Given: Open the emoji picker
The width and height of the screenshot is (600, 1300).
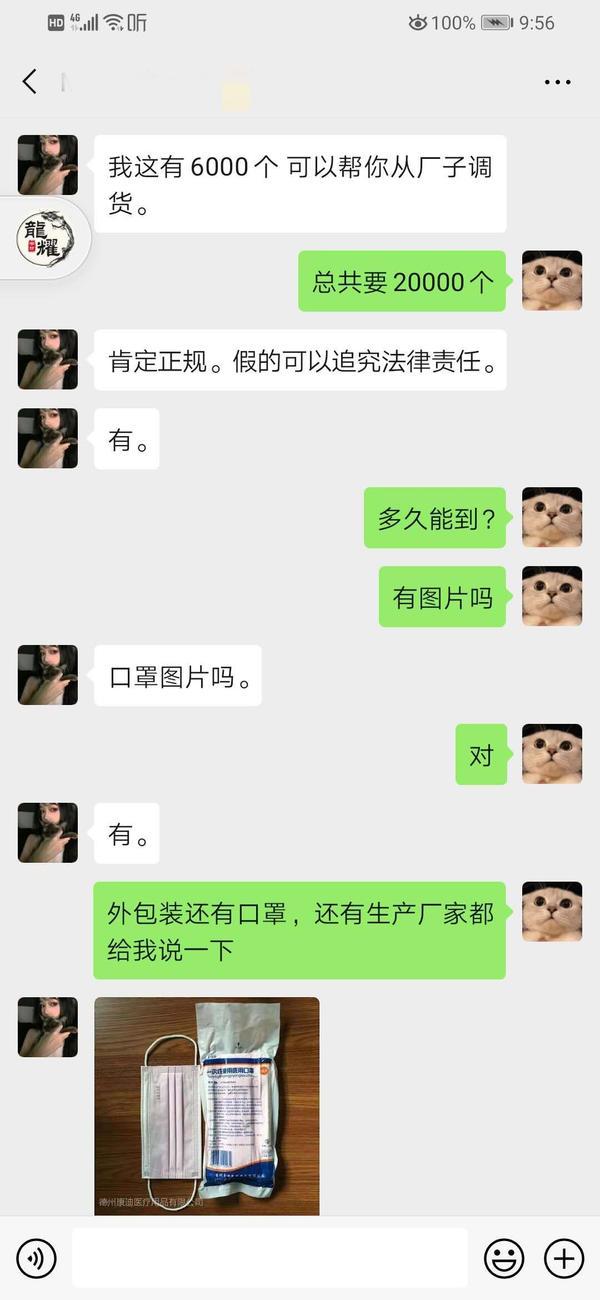Looking at the screenshot, I should coord(504,1258).
